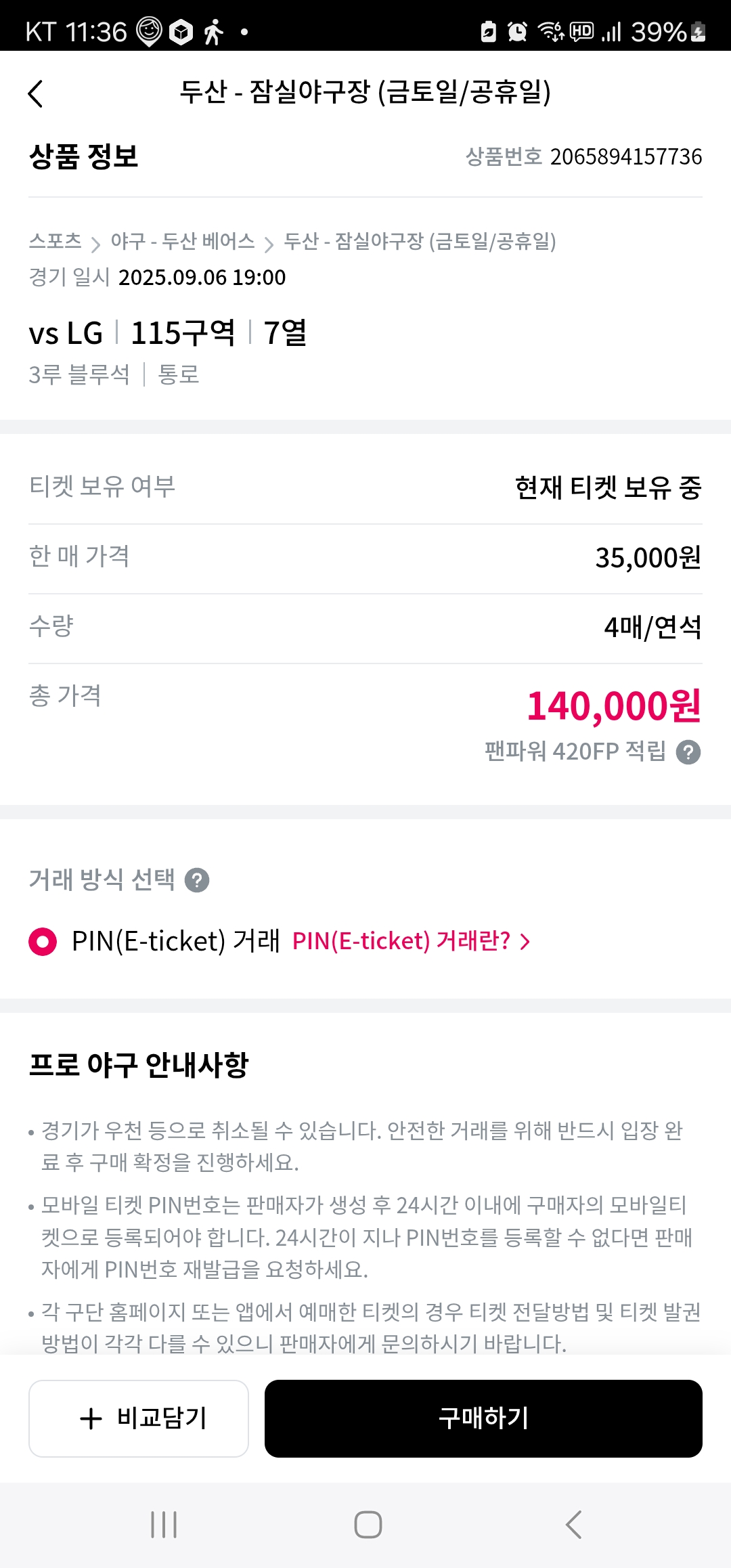731x1568 pixels.
Task: Tap the plus icon inside the 비교담기 button
Action: [x=89, y=1417]
